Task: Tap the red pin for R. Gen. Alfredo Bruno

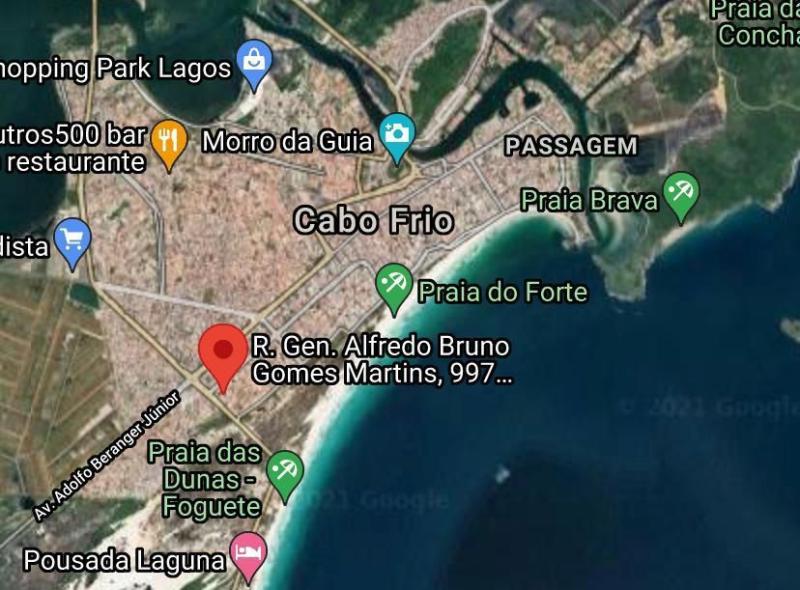Action: pos(222,351)
